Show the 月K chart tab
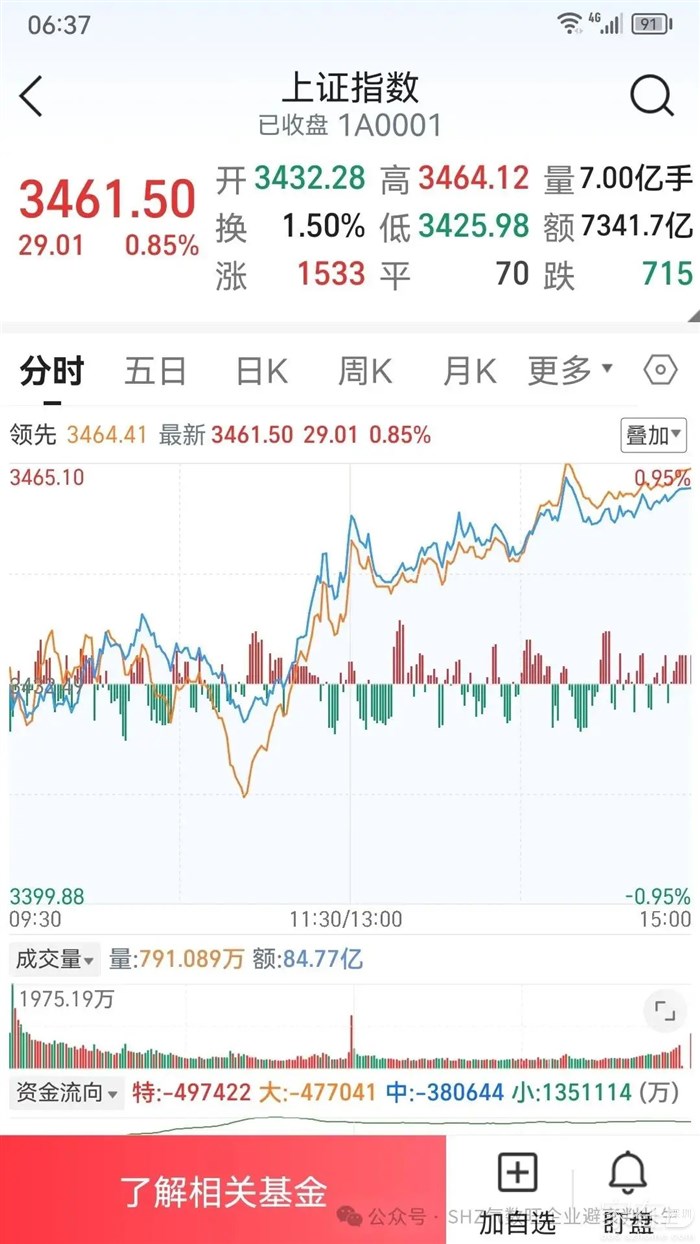Screen dimensions: 700x1244 click(469, 371)
